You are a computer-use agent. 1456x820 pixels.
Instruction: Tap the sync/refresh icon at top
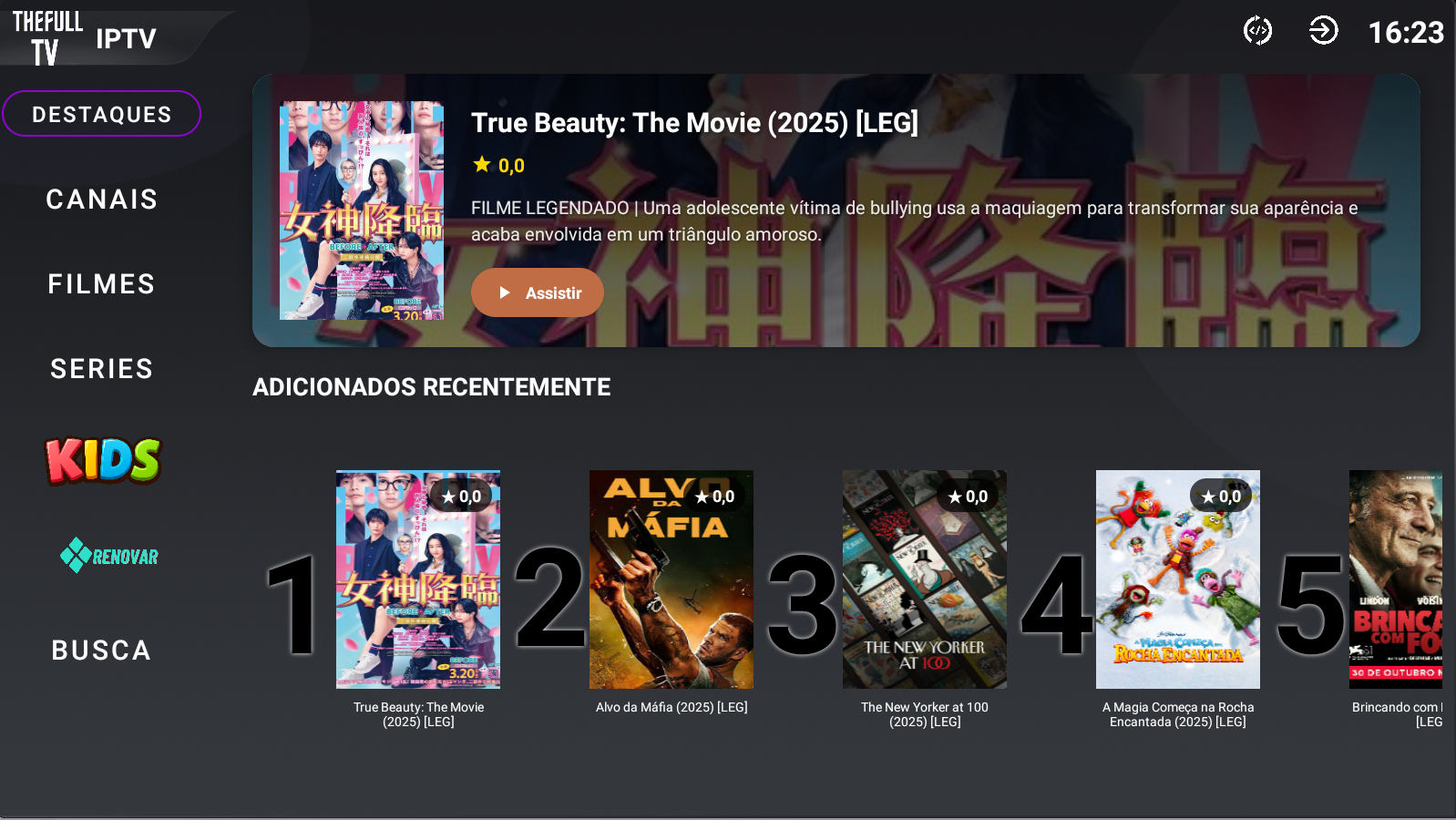(1257, 31)
